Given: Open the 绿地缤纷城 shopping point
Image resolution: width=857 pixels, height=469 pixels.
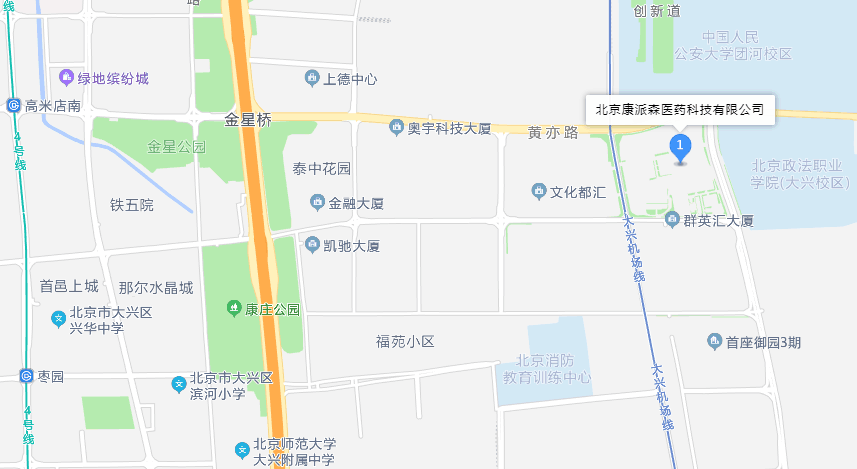Looking at the screenshot, I should tap(67, 77).
